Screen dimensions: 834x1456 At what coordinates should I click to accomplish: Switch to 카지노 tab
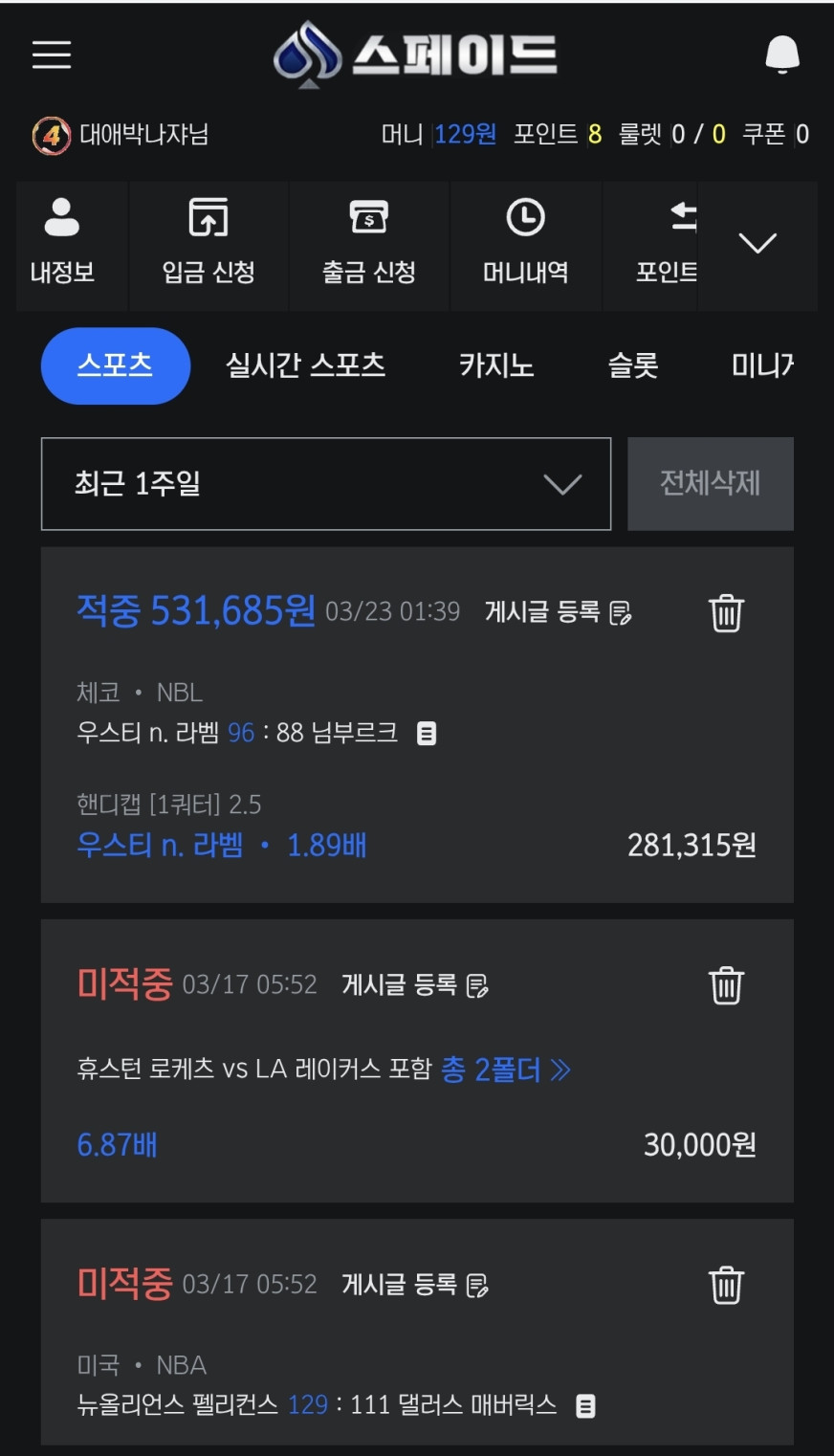click(x=495, y=365)
